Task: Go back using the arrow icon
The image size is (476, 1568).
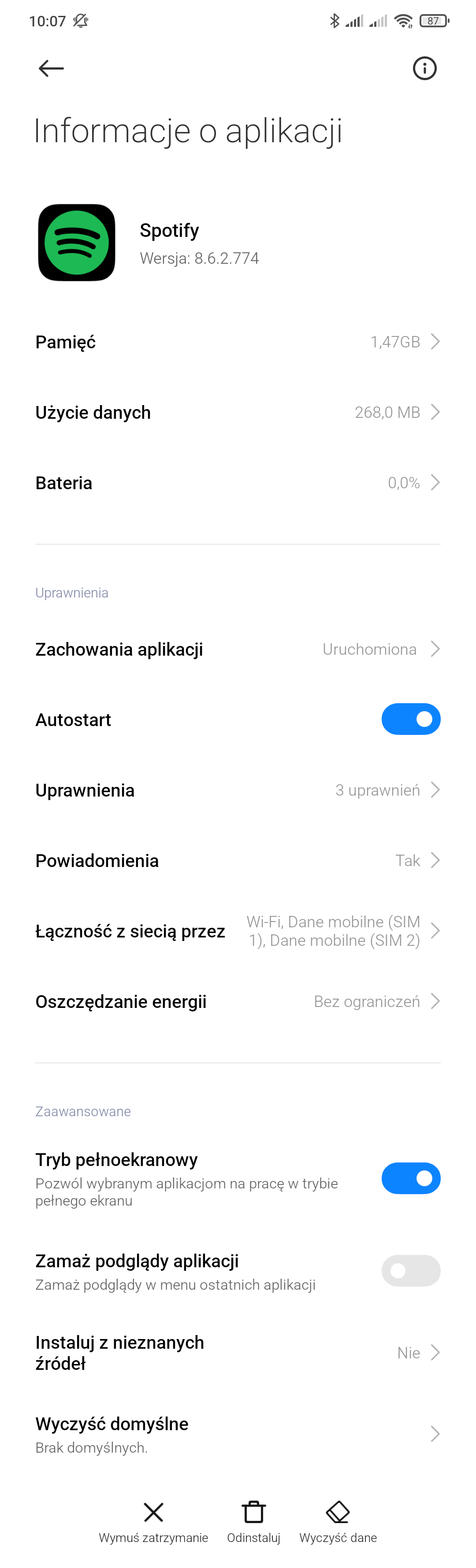Action: [51, 68]
